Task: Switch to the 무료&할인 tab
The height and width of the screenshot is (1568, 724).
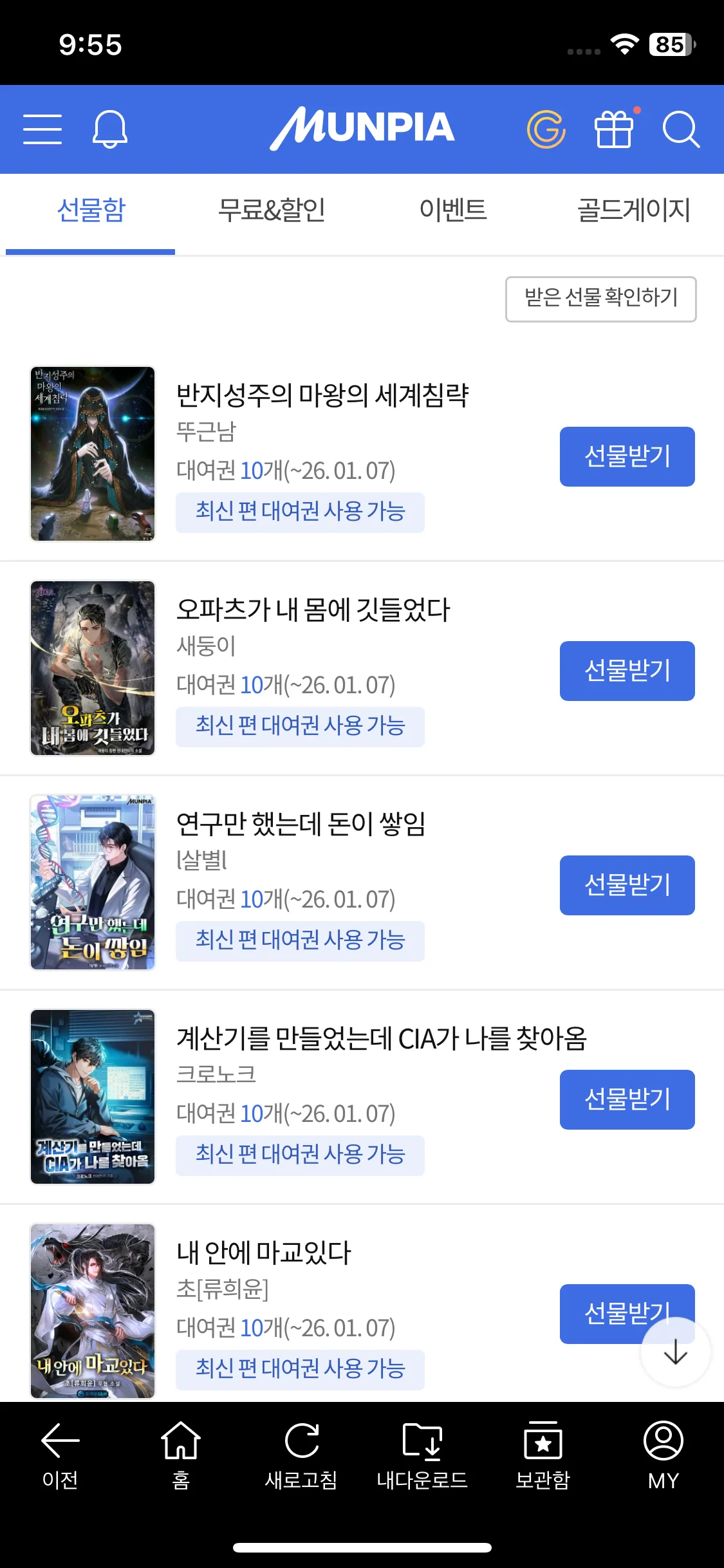Action: coord(272,210)
